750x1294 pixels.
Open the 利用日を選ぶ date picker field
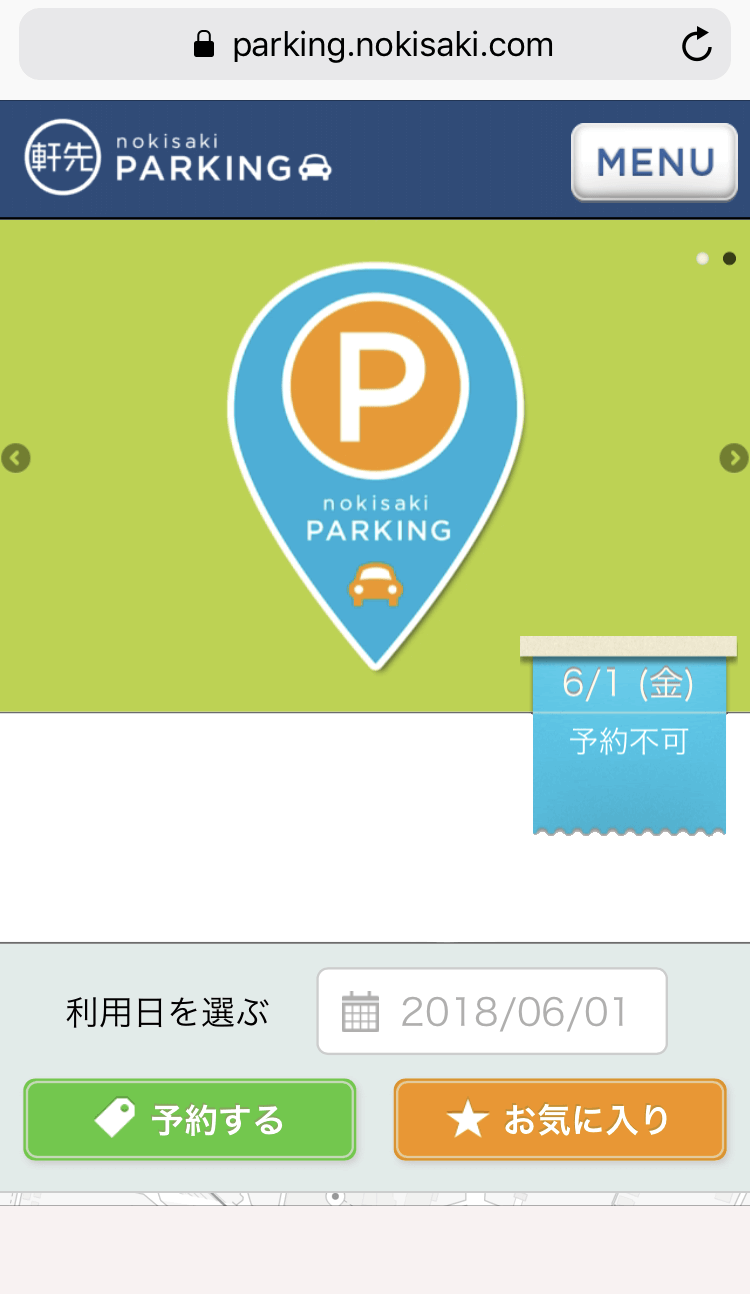coord(492,1011)
